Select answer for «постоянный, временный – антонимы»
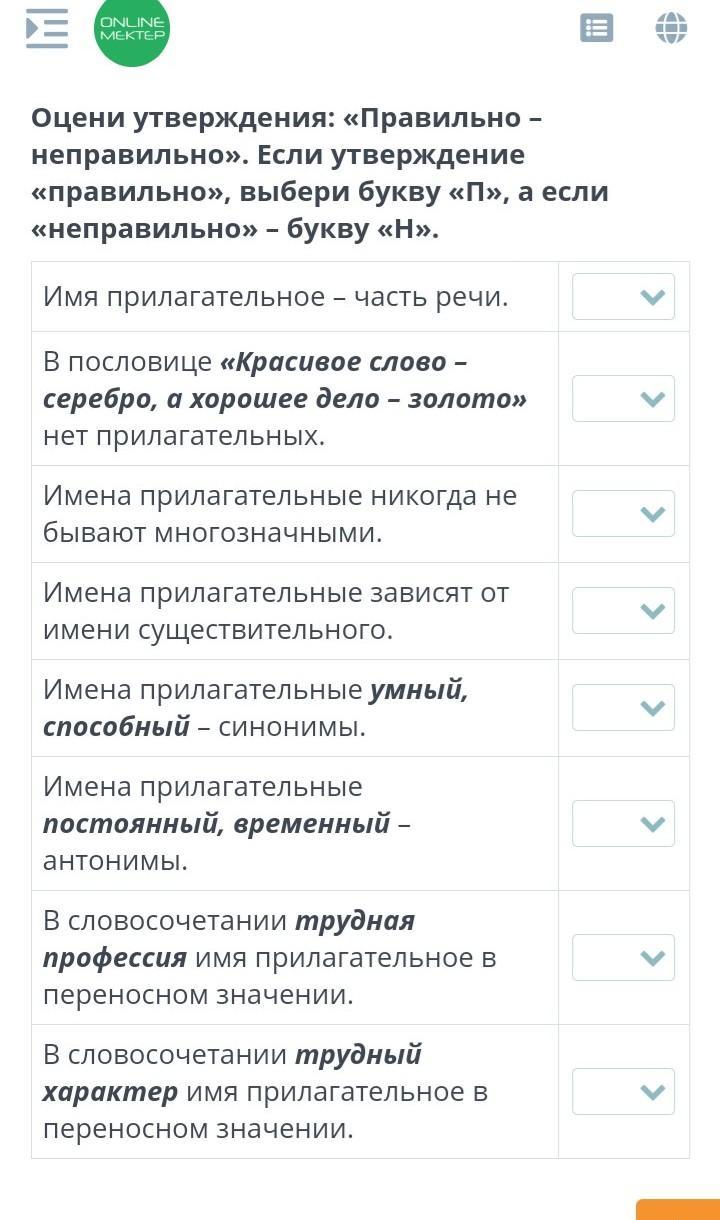The height and width of the screenshot is (1220, 720). tap(623, 824)
